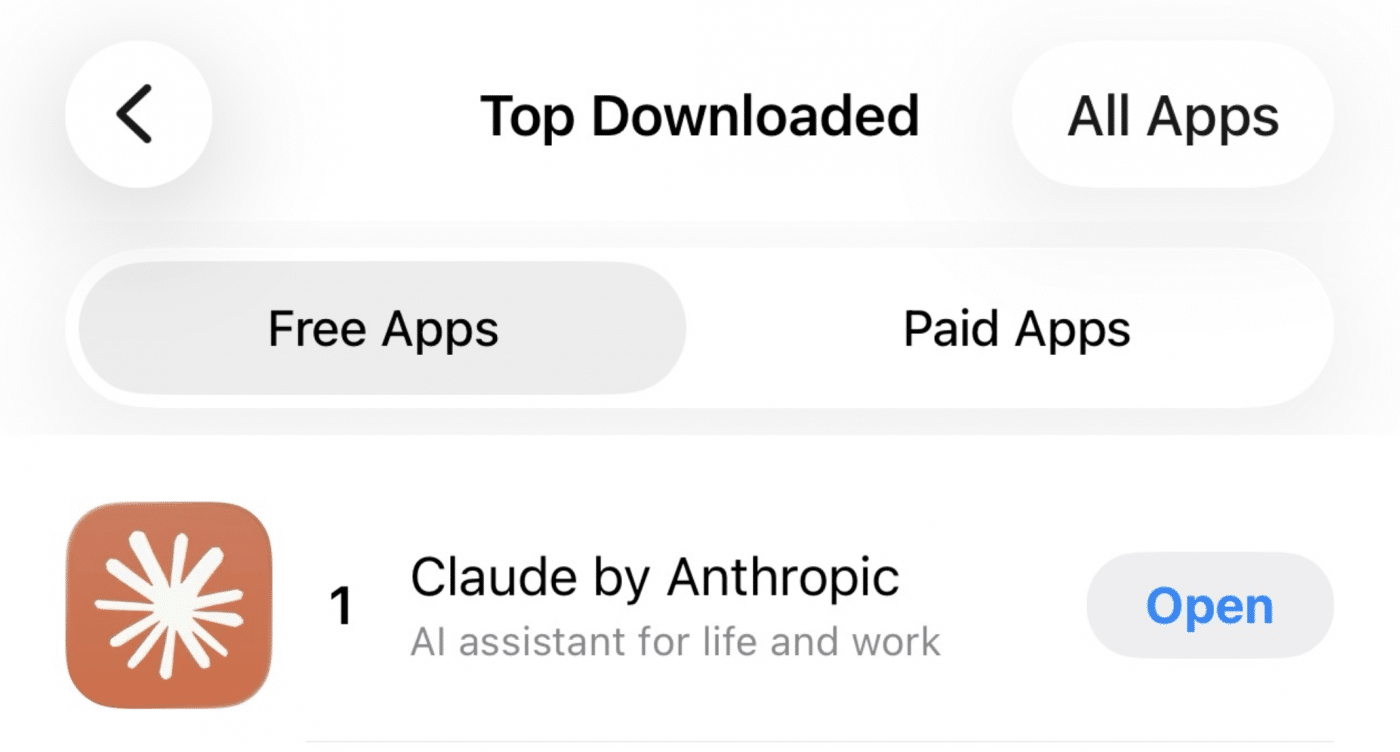1400x752 pixels.
Task: Tap Open next to Claude
Action: point(1209,605)
